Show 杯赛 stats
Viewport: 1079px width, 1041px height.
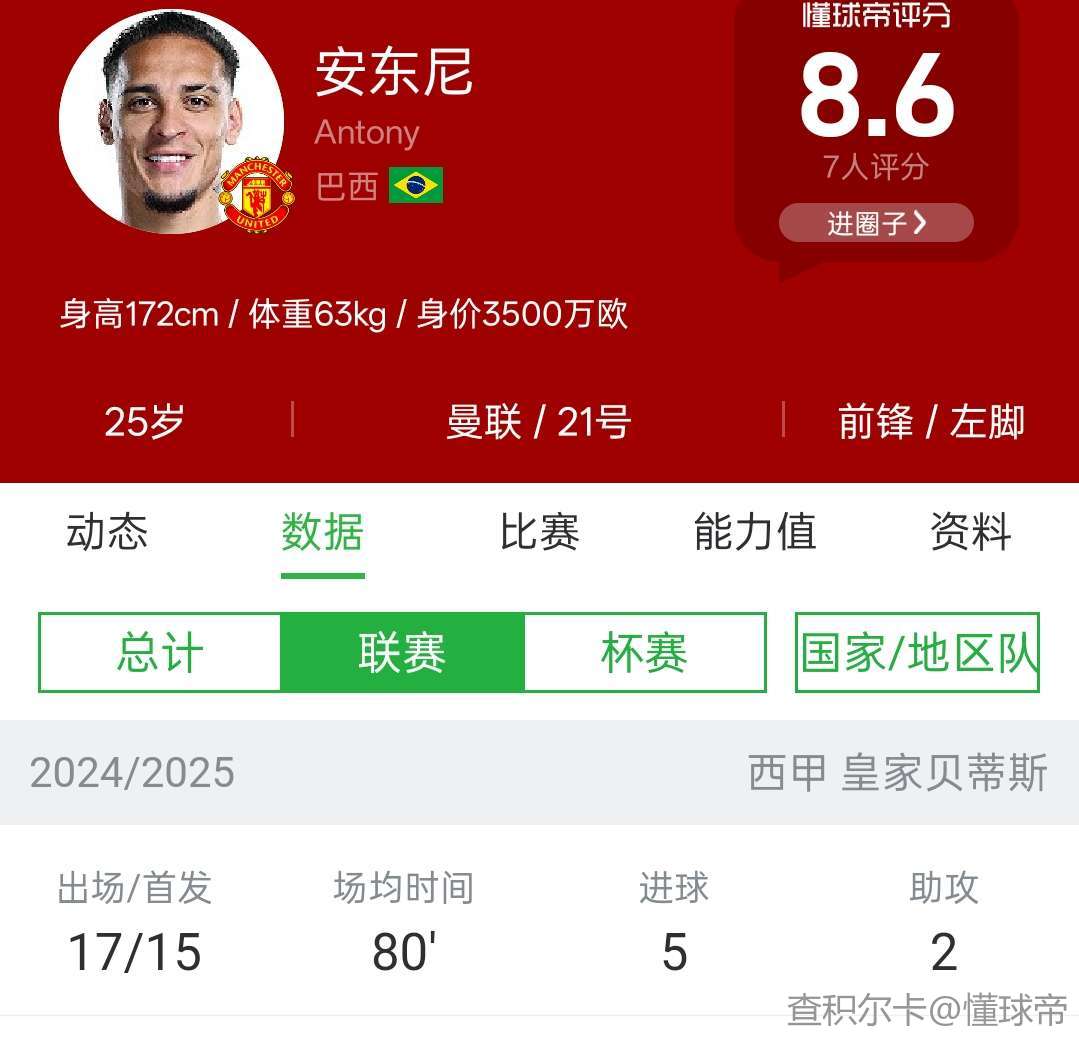coord(644,653)
